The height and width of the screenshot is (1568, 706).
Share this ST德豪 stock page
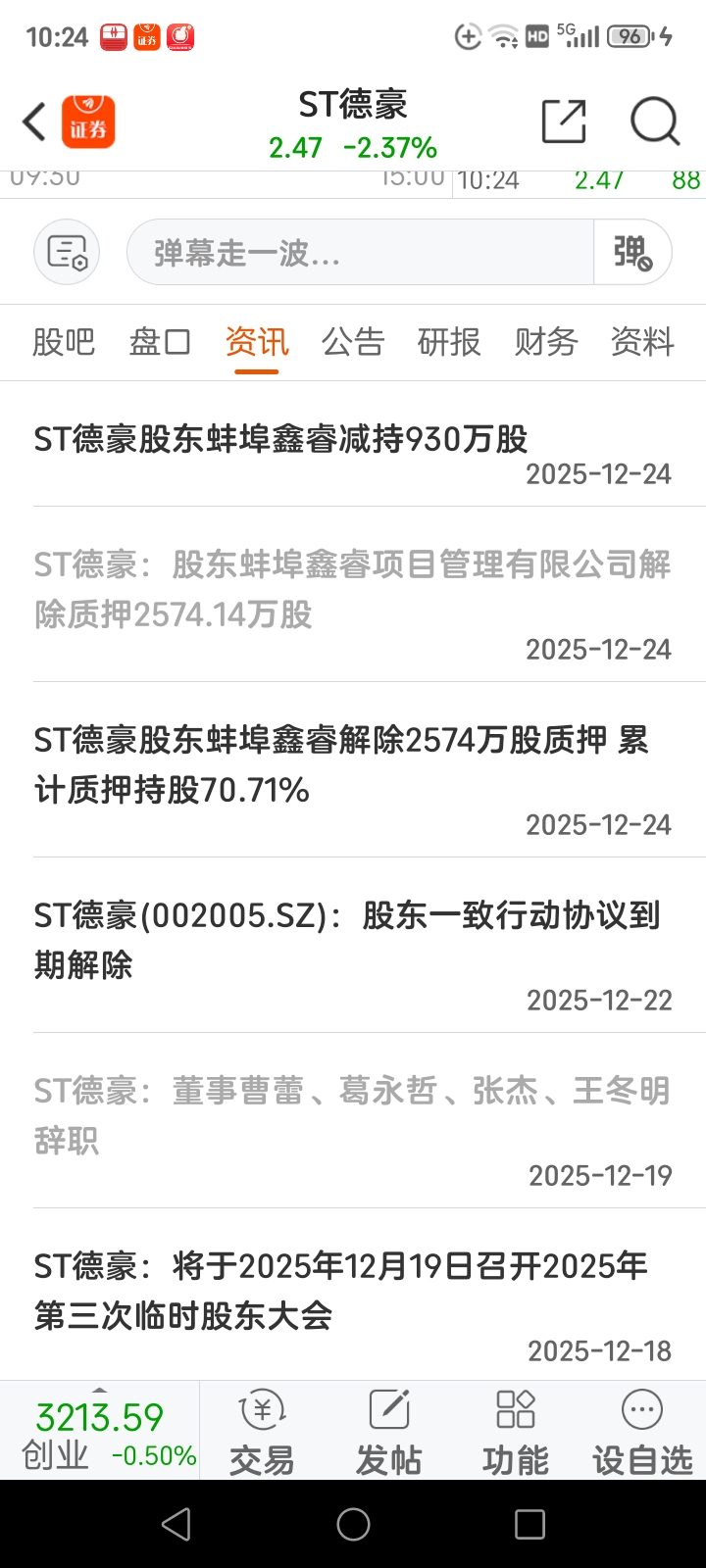pyautogui.click(x=564, y=122)
